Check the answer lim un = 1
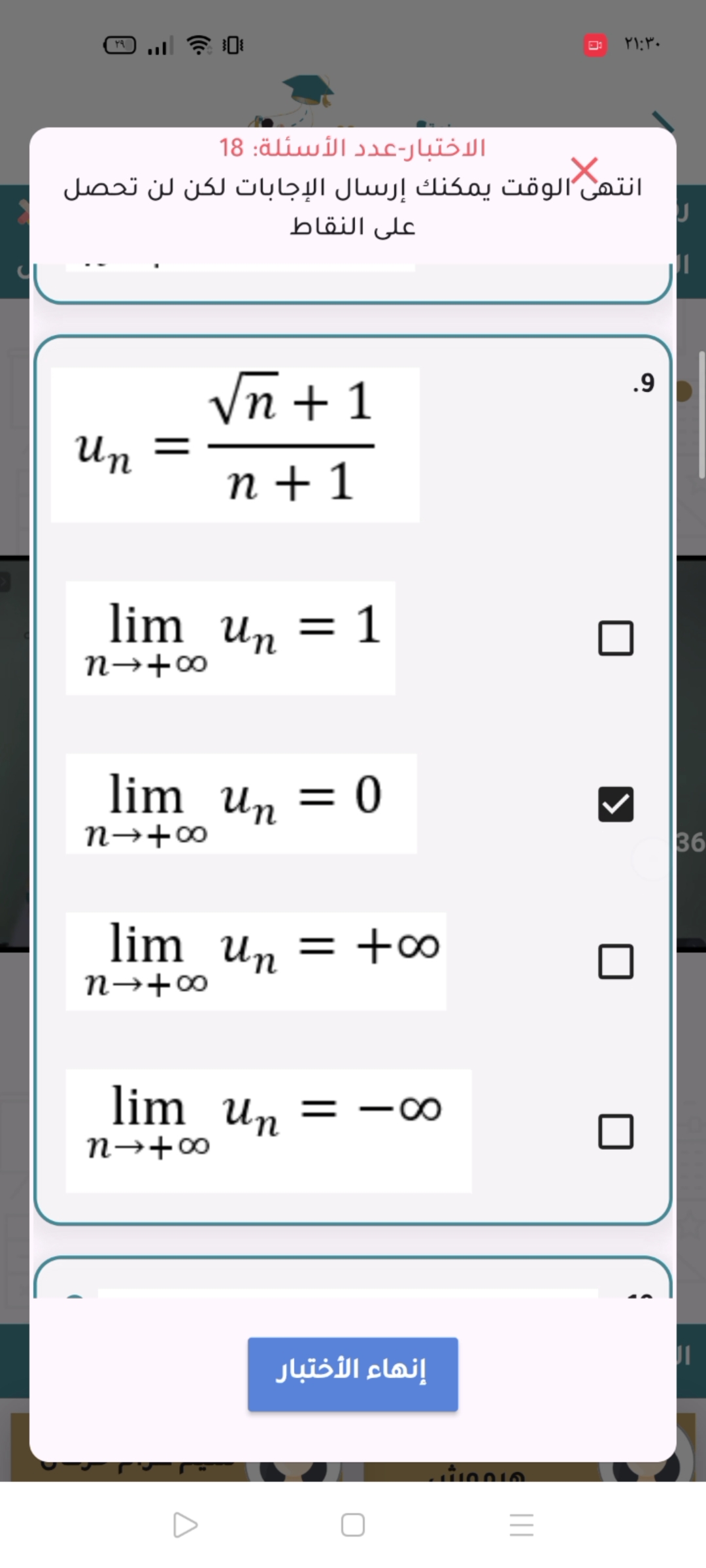The width and height of the screenshot is (706, 1568). [x=615, y=638]
